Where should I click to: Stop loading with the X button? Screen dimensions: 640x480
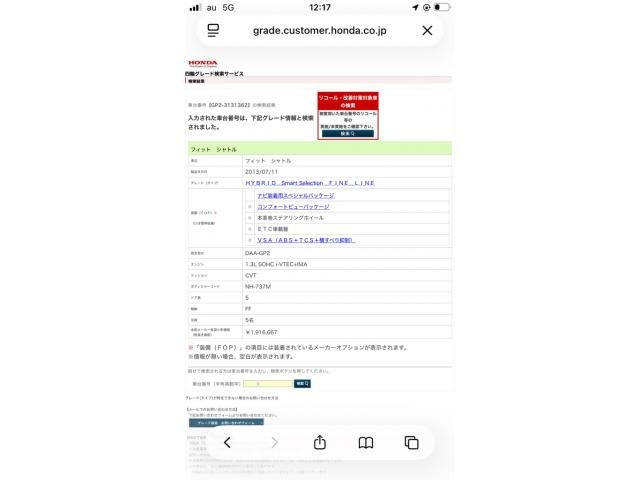pos(427,31)
